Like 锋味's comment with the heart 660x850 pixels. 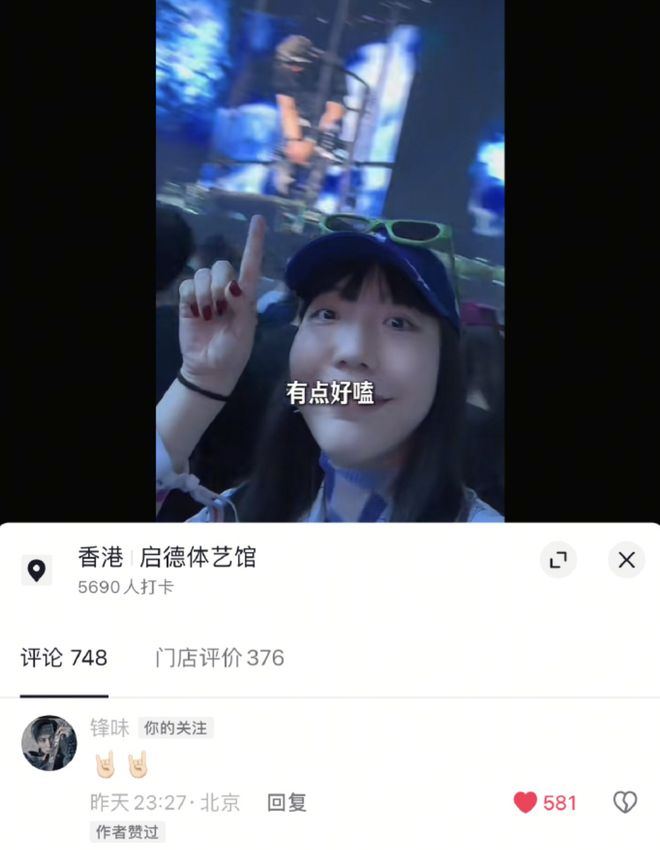point(526,802)
